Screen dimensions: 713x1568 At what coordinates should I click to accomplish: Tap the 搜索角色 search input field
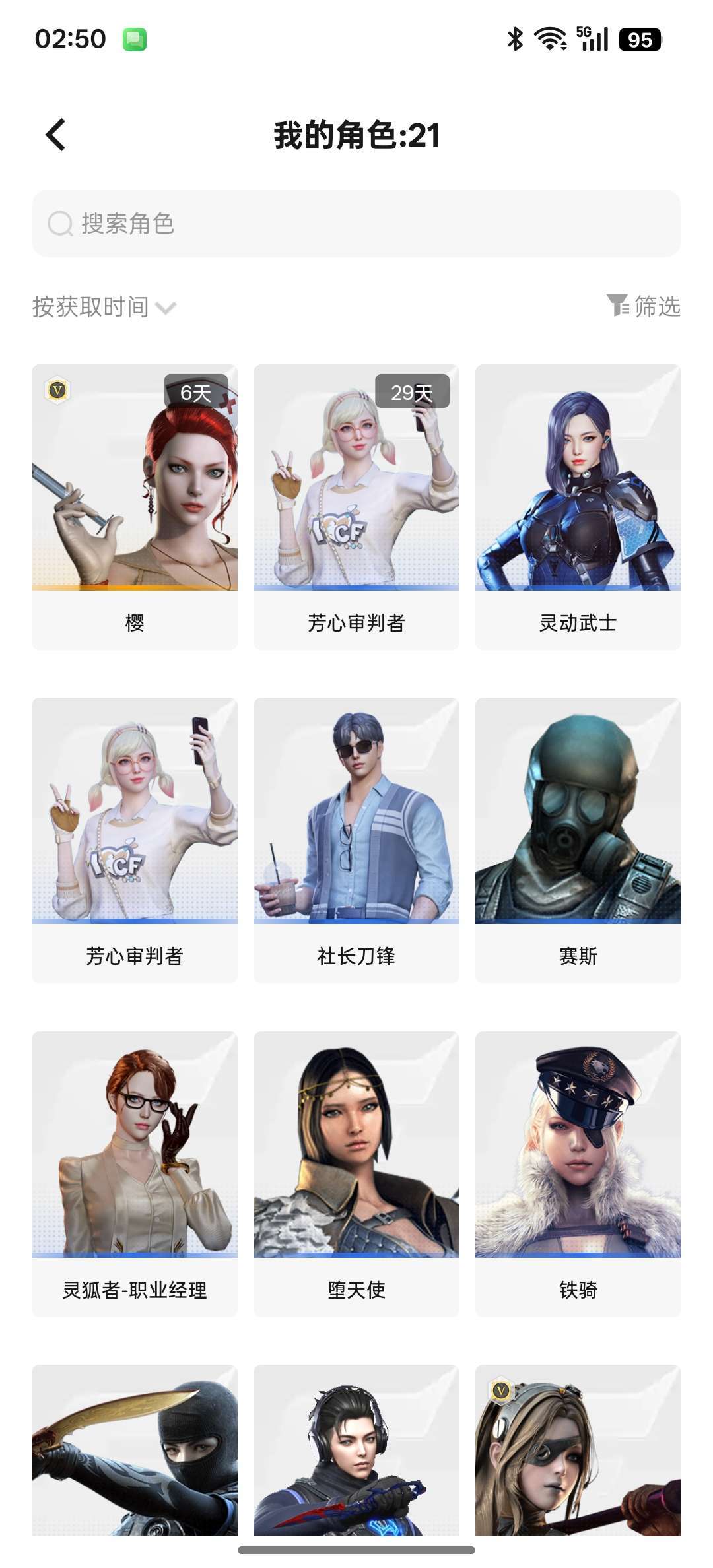pyautogui.click(x=356, y=224)
